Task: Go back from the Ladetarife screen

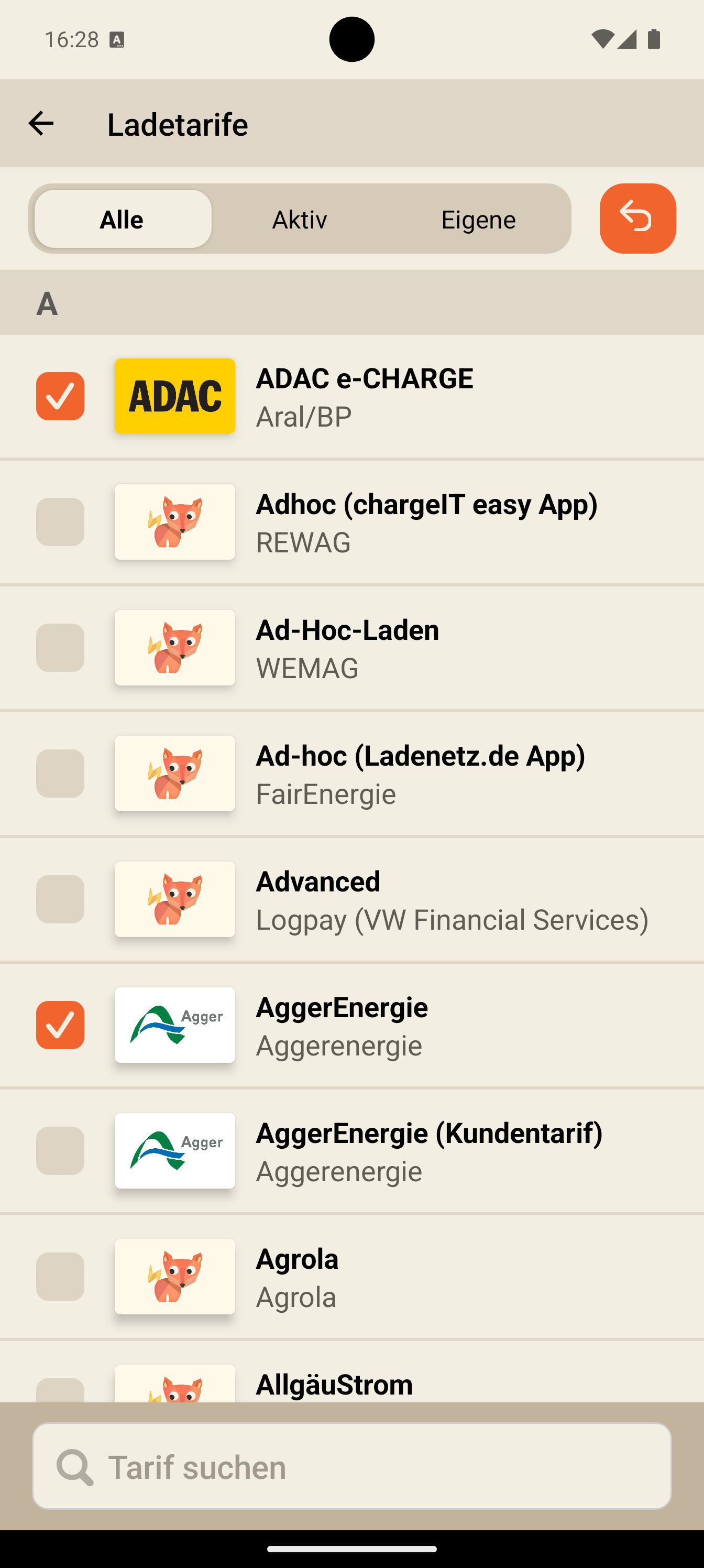Action: coord(41,124)
